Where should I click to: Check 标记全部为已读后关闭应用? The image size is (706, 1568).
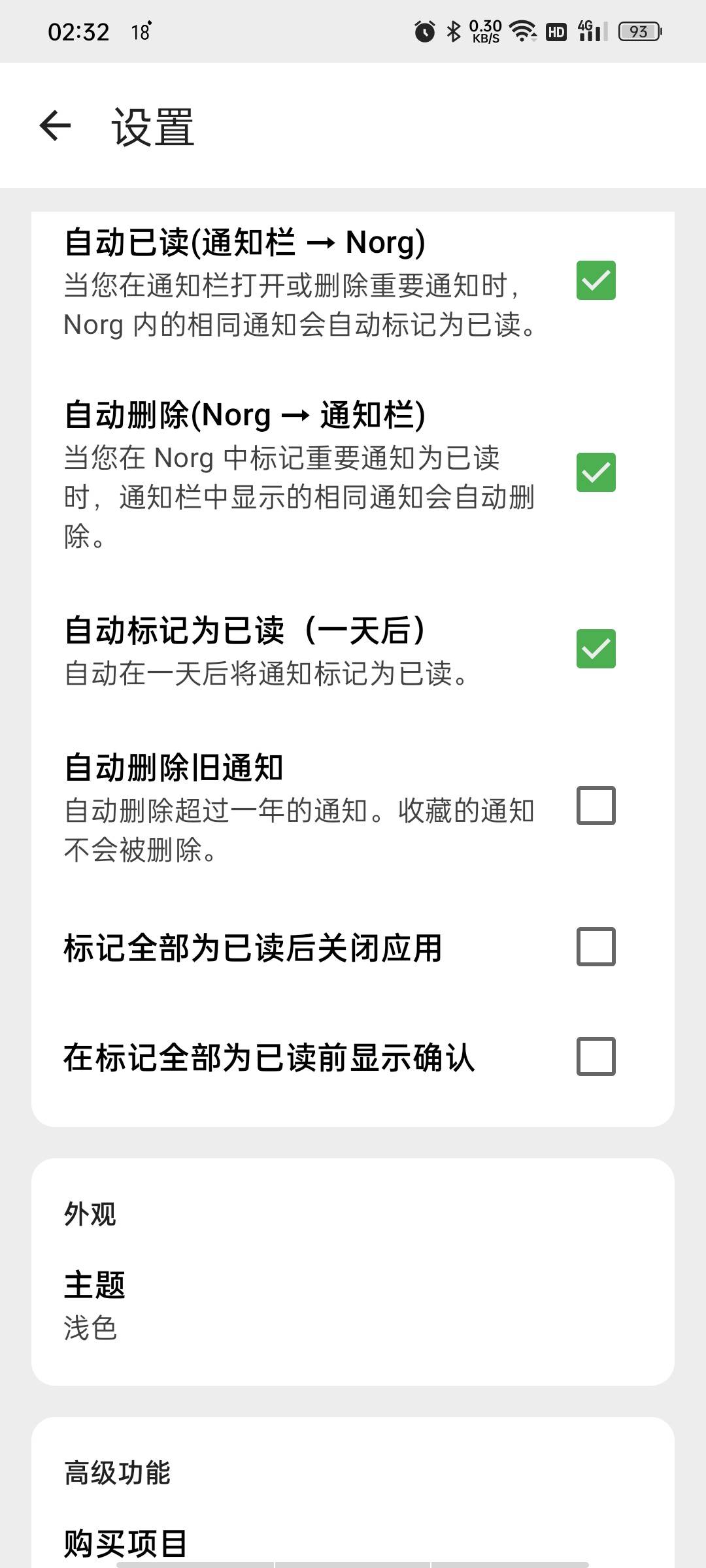tap(596, 947)
